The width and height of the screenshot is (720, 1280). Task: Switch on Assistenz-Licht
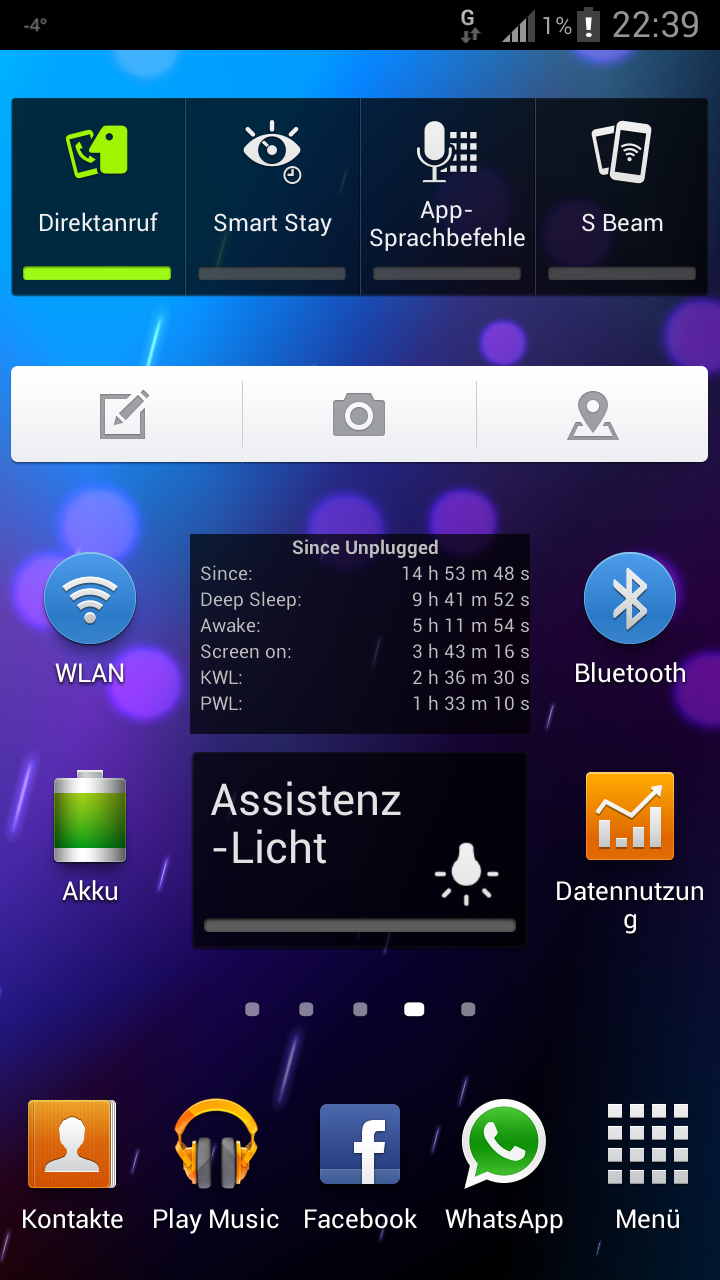coord(359,850)
